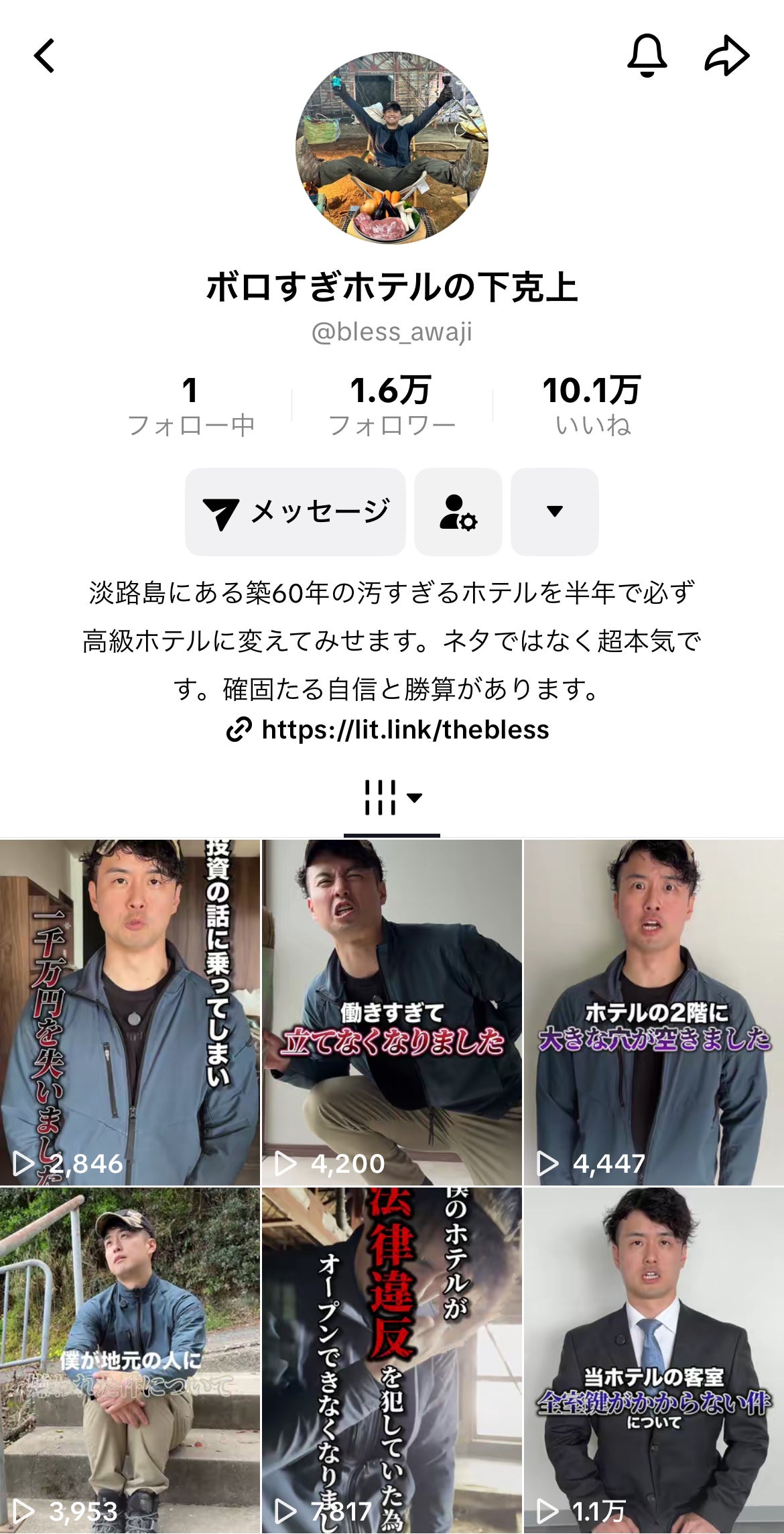Go back with the top-left arrow
The width and height of the screenshot is (784, 1534).
(45, 56)
